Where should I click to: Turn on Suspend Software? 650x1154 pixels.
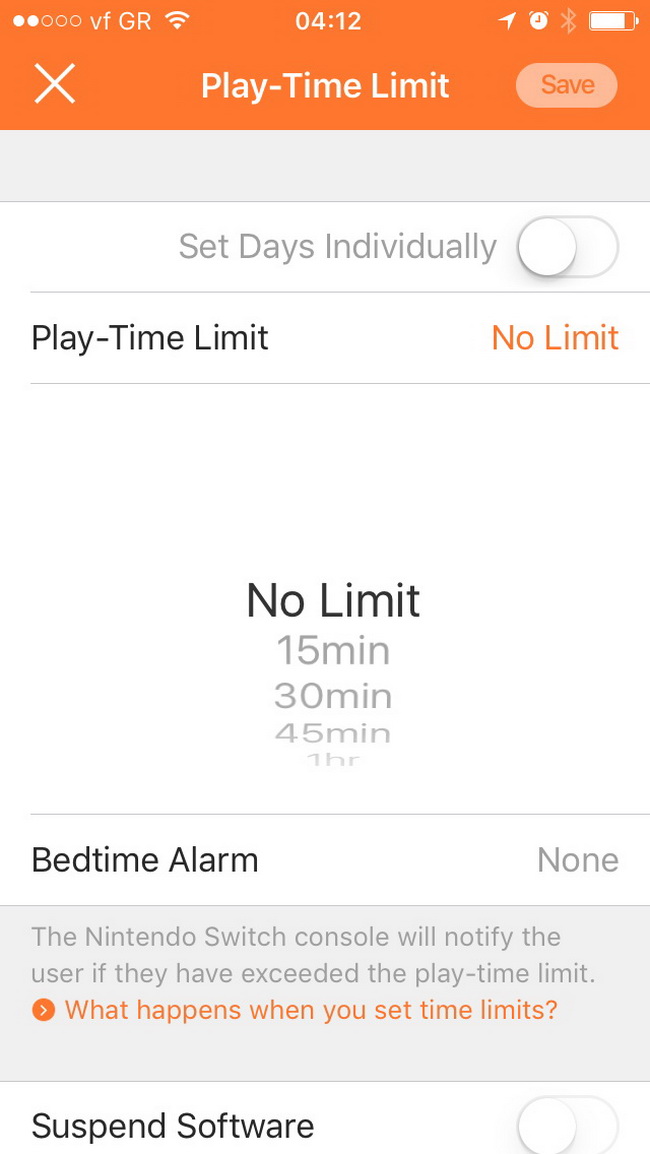[567, 1127]
